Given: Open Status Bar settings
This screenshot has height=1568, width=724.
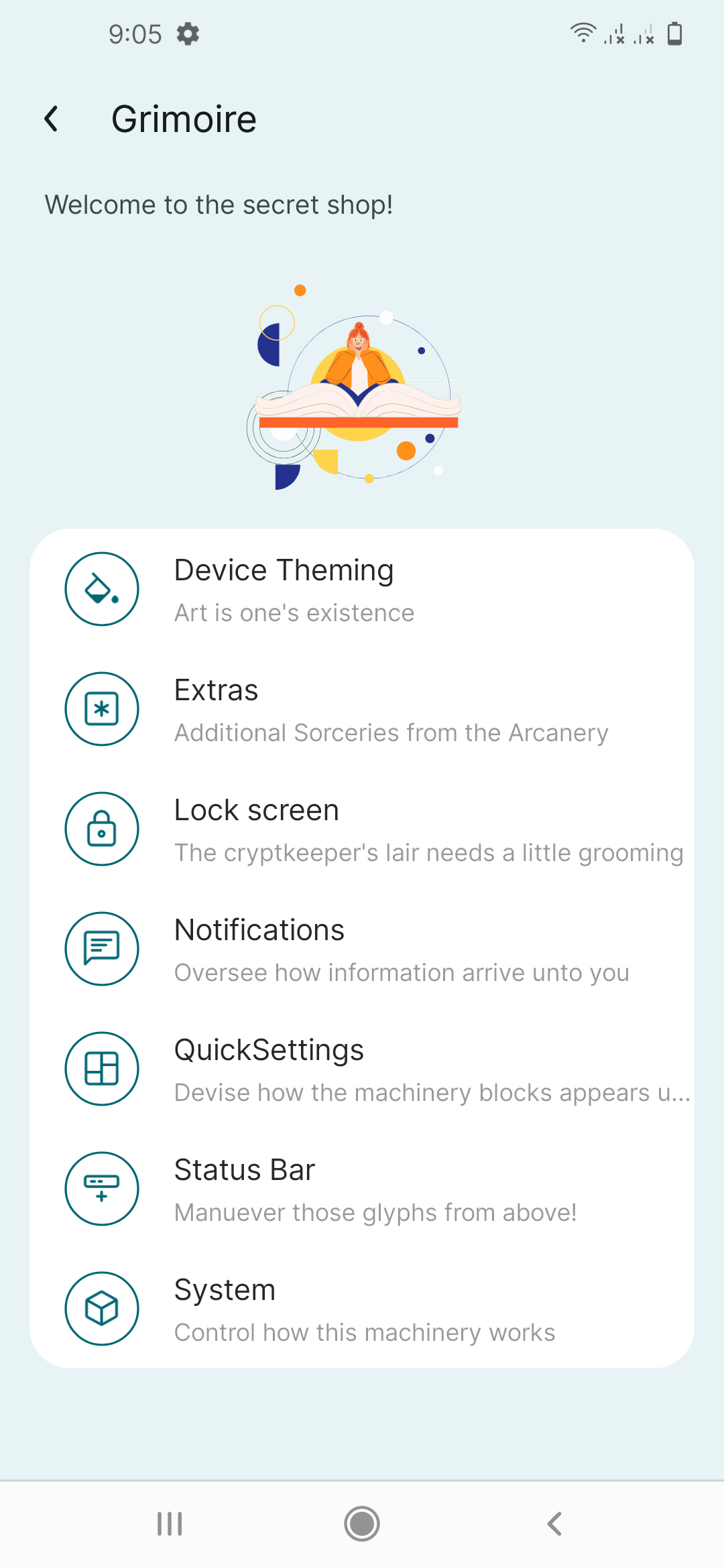Looking at the screenshot, I should (362, 1189).
